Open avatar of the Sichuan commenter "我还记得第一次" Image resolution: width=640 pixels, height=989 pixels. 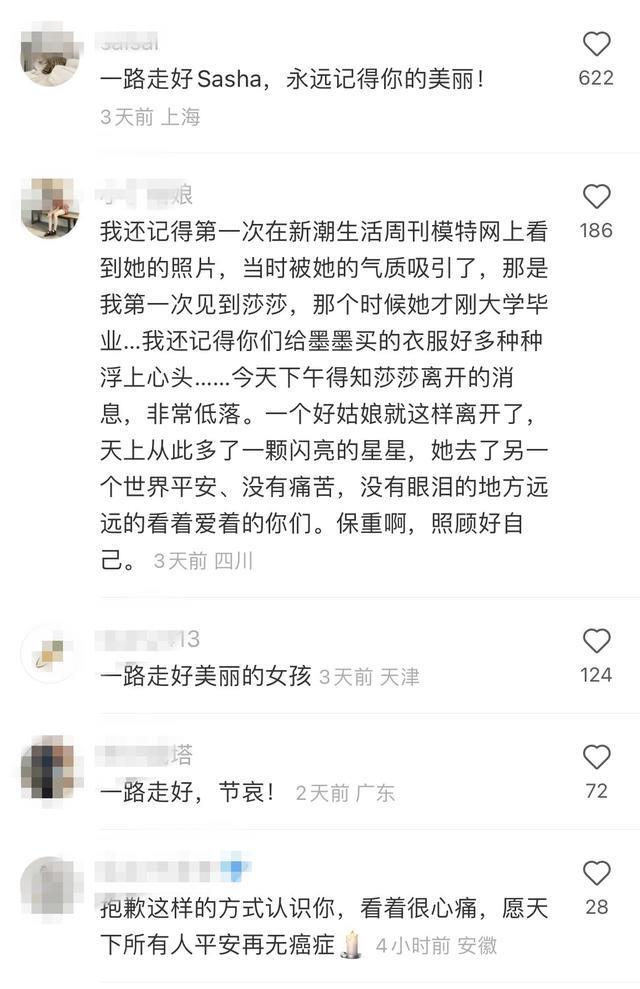[49, 208]
